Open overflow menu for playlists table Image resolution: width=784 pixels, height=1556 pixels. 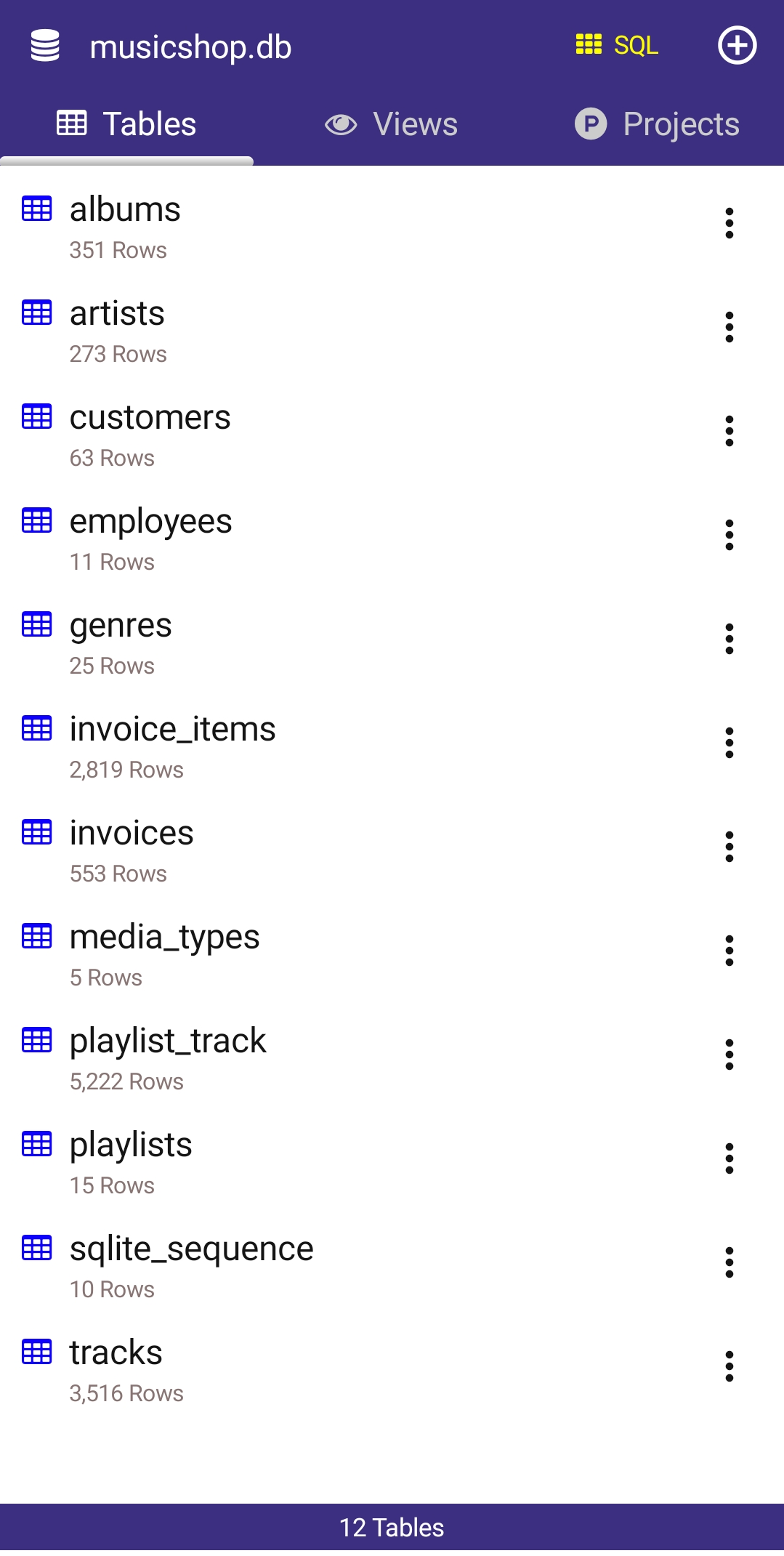[x=730, y=1158]
